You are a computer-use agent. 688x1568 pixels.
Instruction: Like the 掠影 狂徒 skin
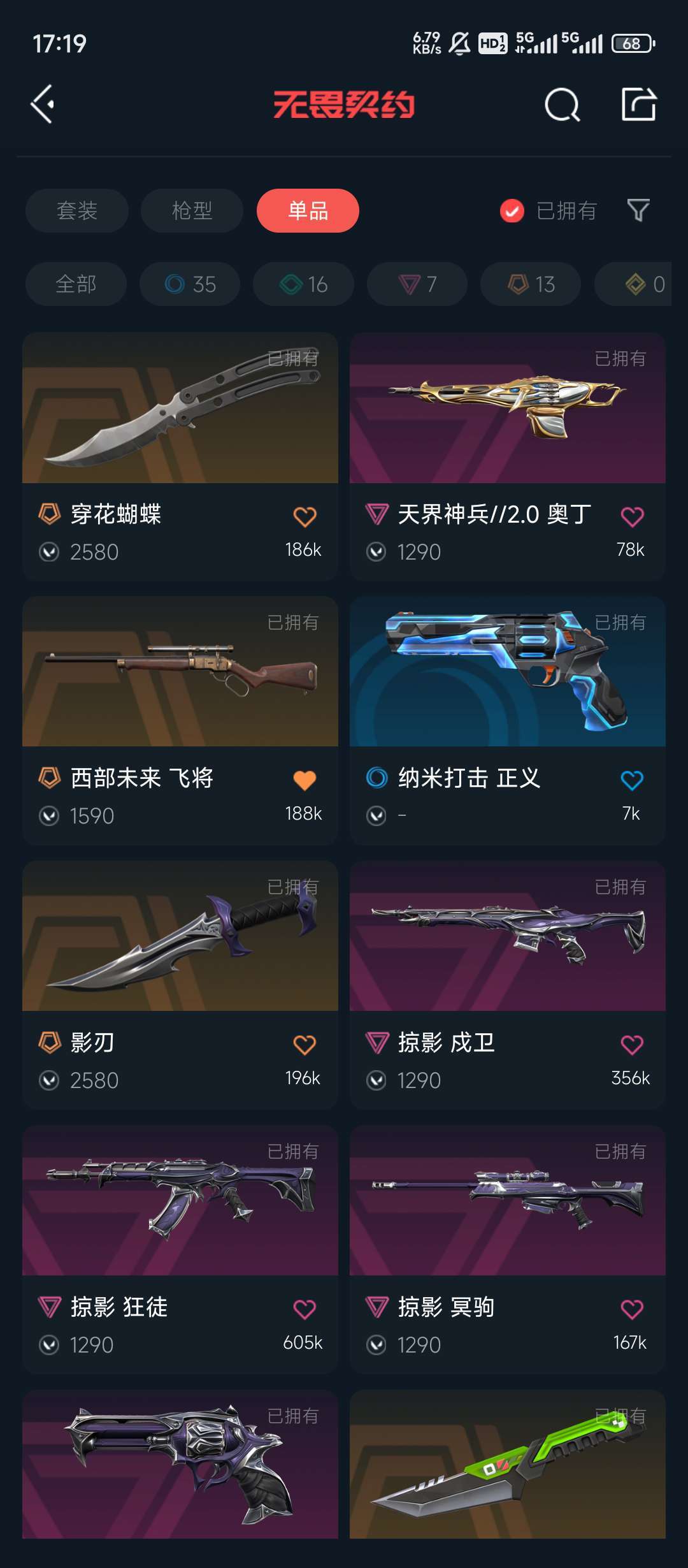click(x=305, y=1309)
